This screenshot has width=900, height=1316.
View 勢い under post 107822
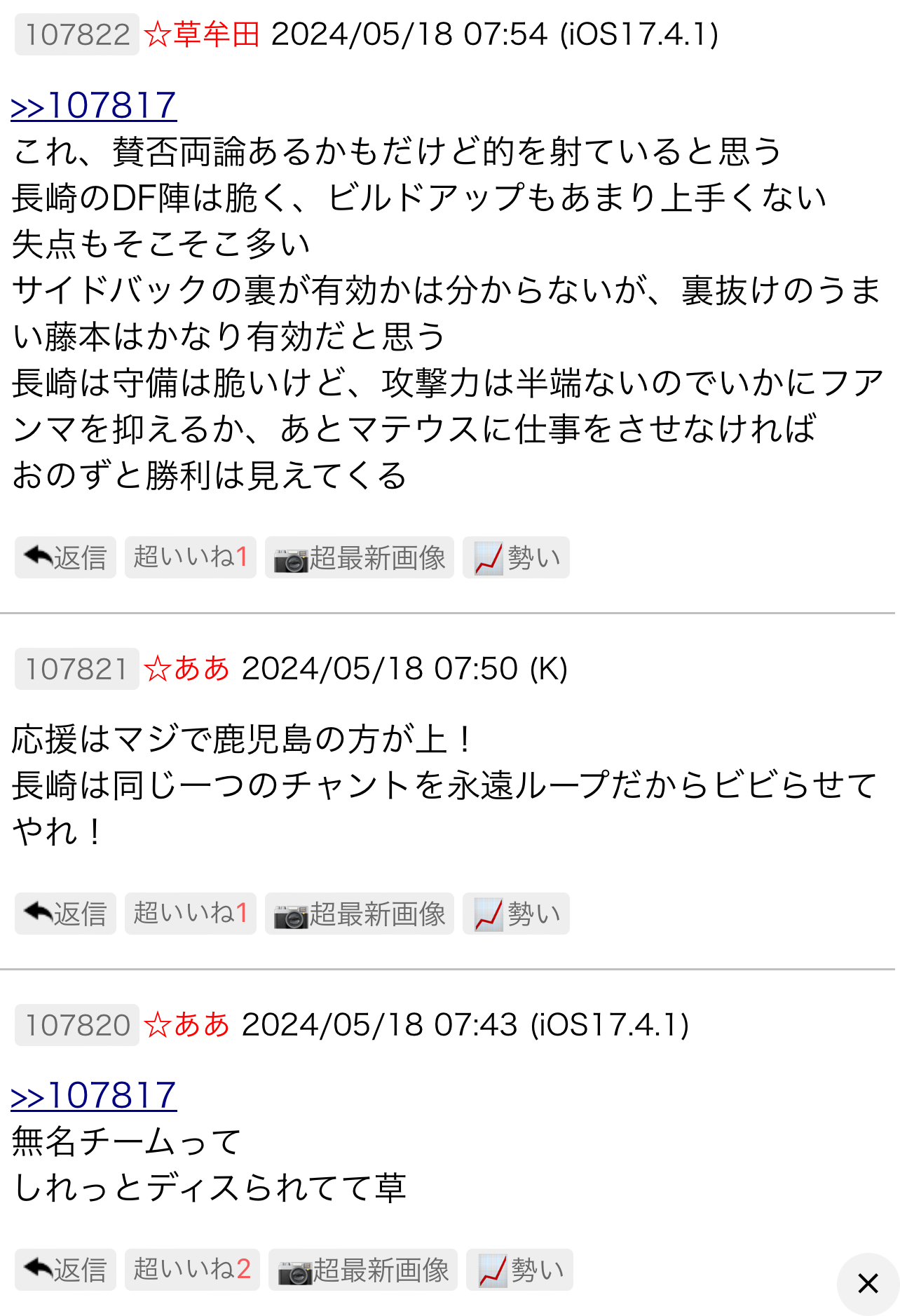pos(516,558)
